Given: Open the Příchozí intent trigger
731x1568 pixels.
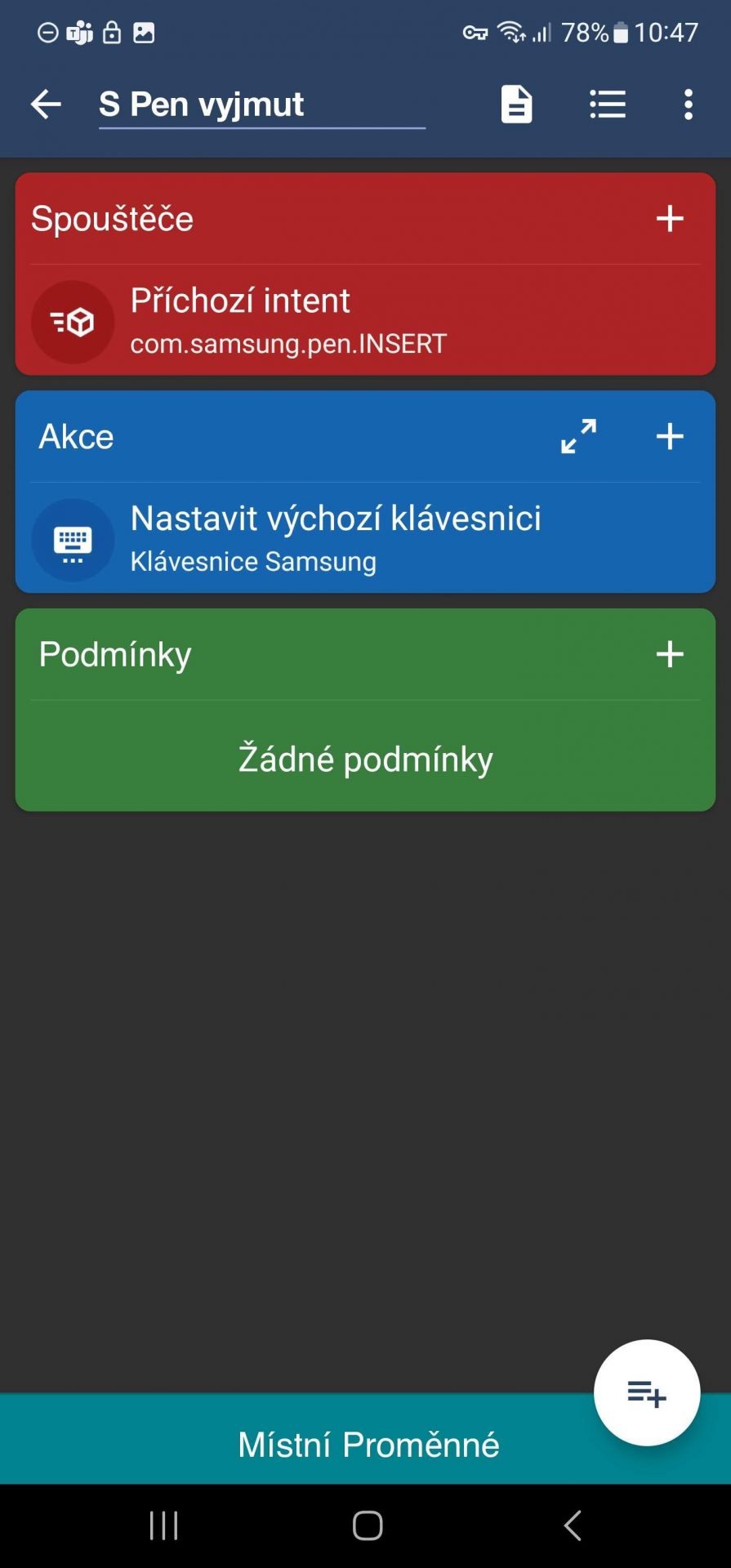Looking at the screenshot, I should (x=365, y=321).
